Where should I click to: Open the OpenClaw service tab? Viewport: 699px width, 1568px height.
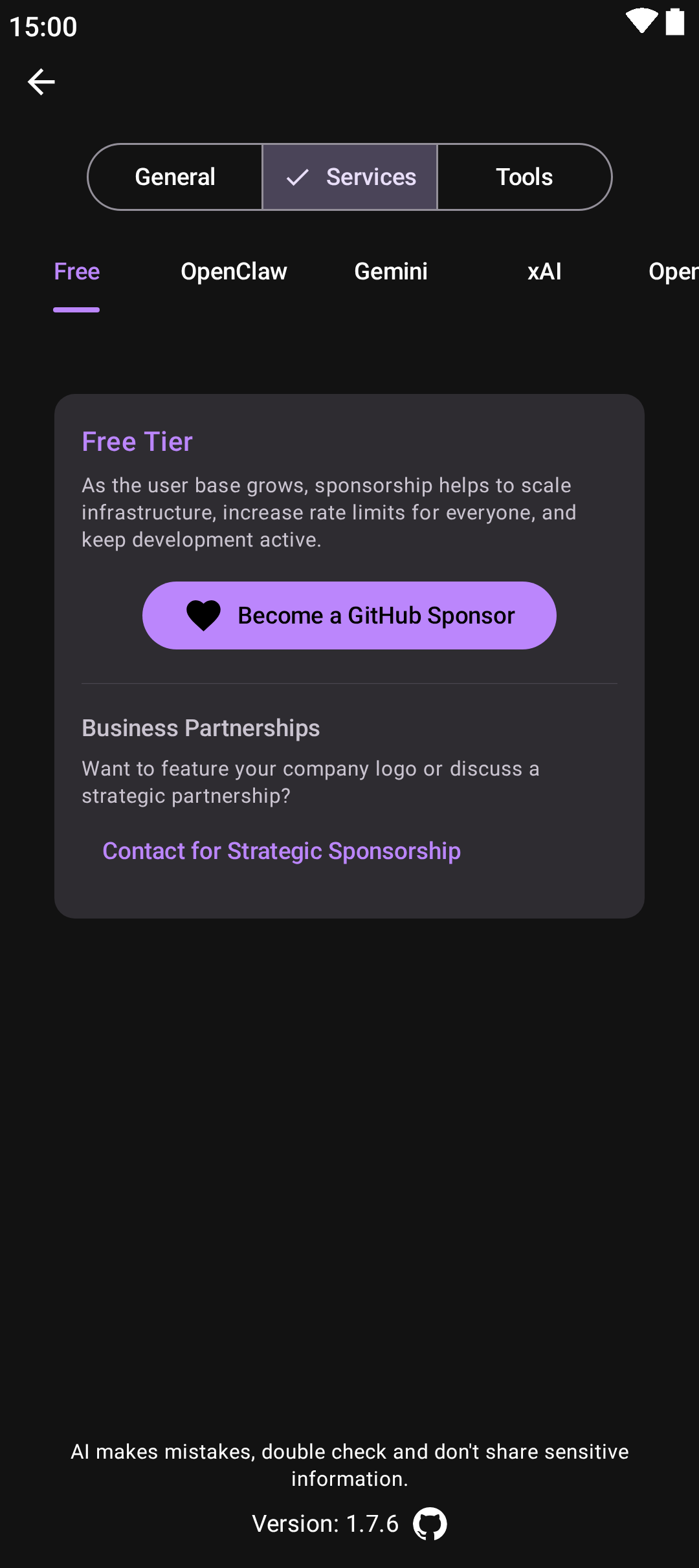[234, 272]
